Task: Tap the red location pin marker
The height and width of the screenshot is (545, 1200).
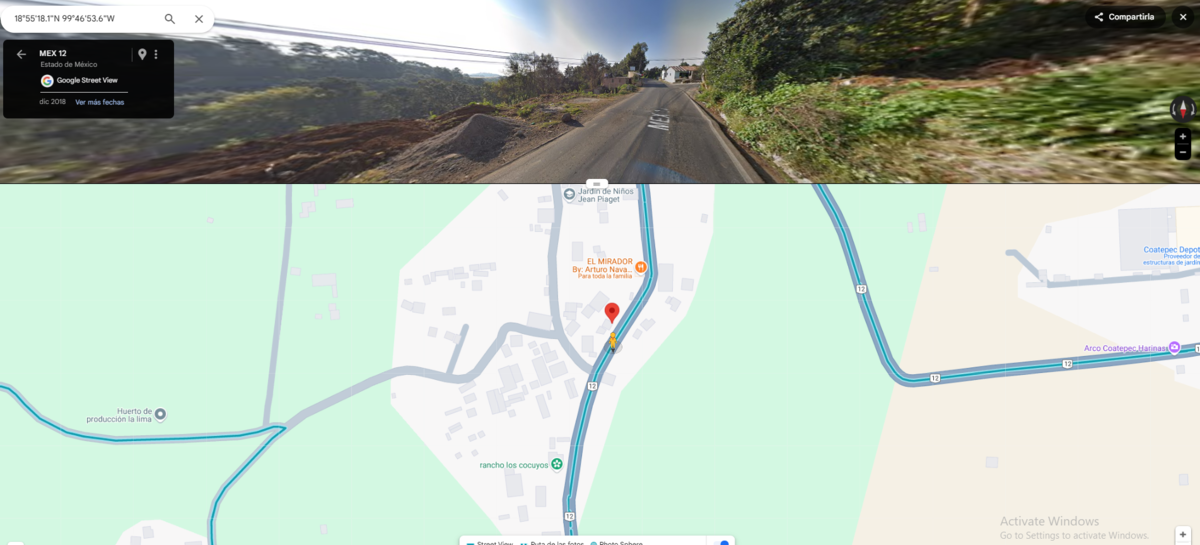Action: tap(612, 313)
